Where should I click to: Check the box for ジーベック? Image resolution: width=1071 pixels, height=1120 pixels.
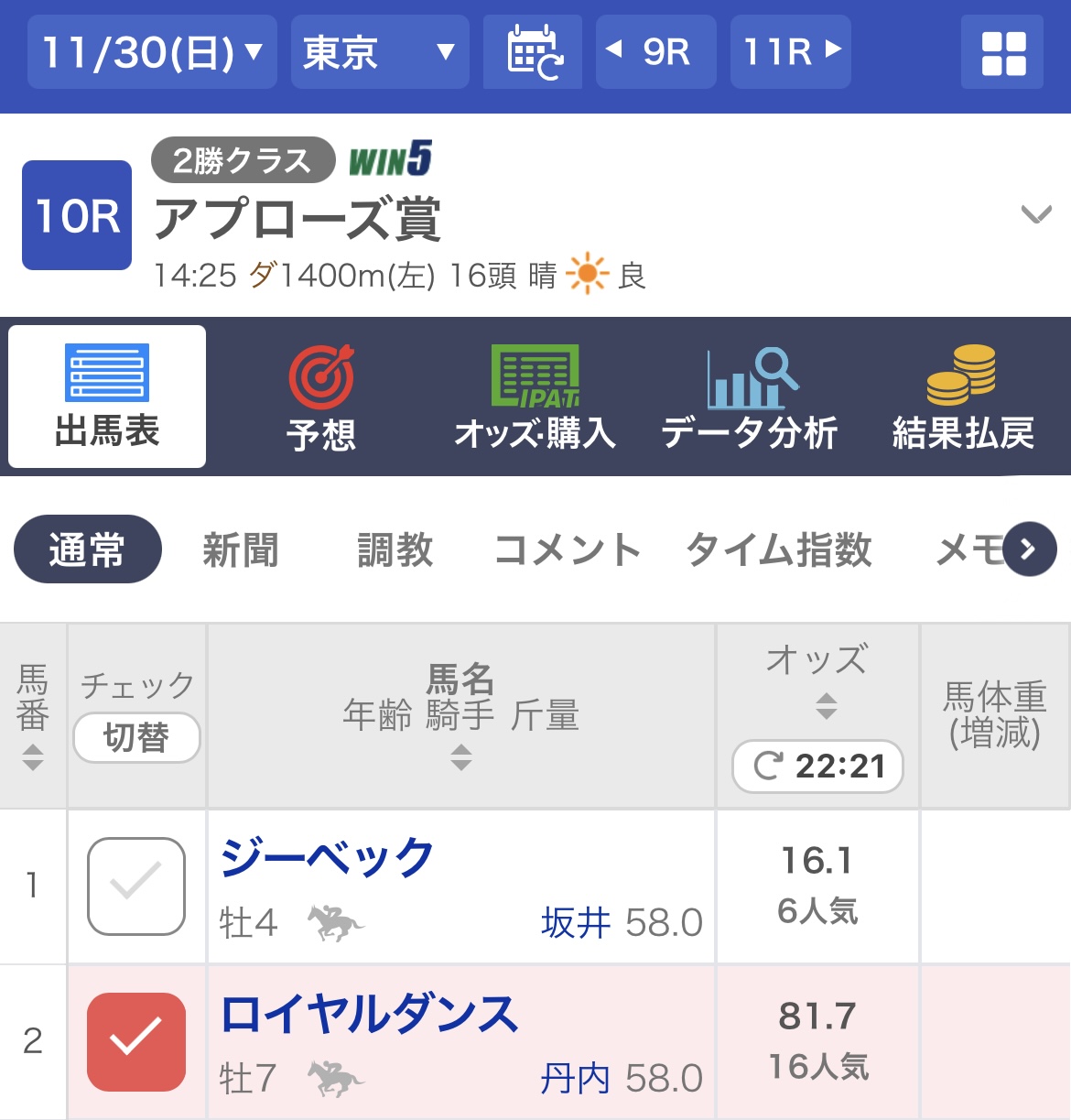point(136,886)
